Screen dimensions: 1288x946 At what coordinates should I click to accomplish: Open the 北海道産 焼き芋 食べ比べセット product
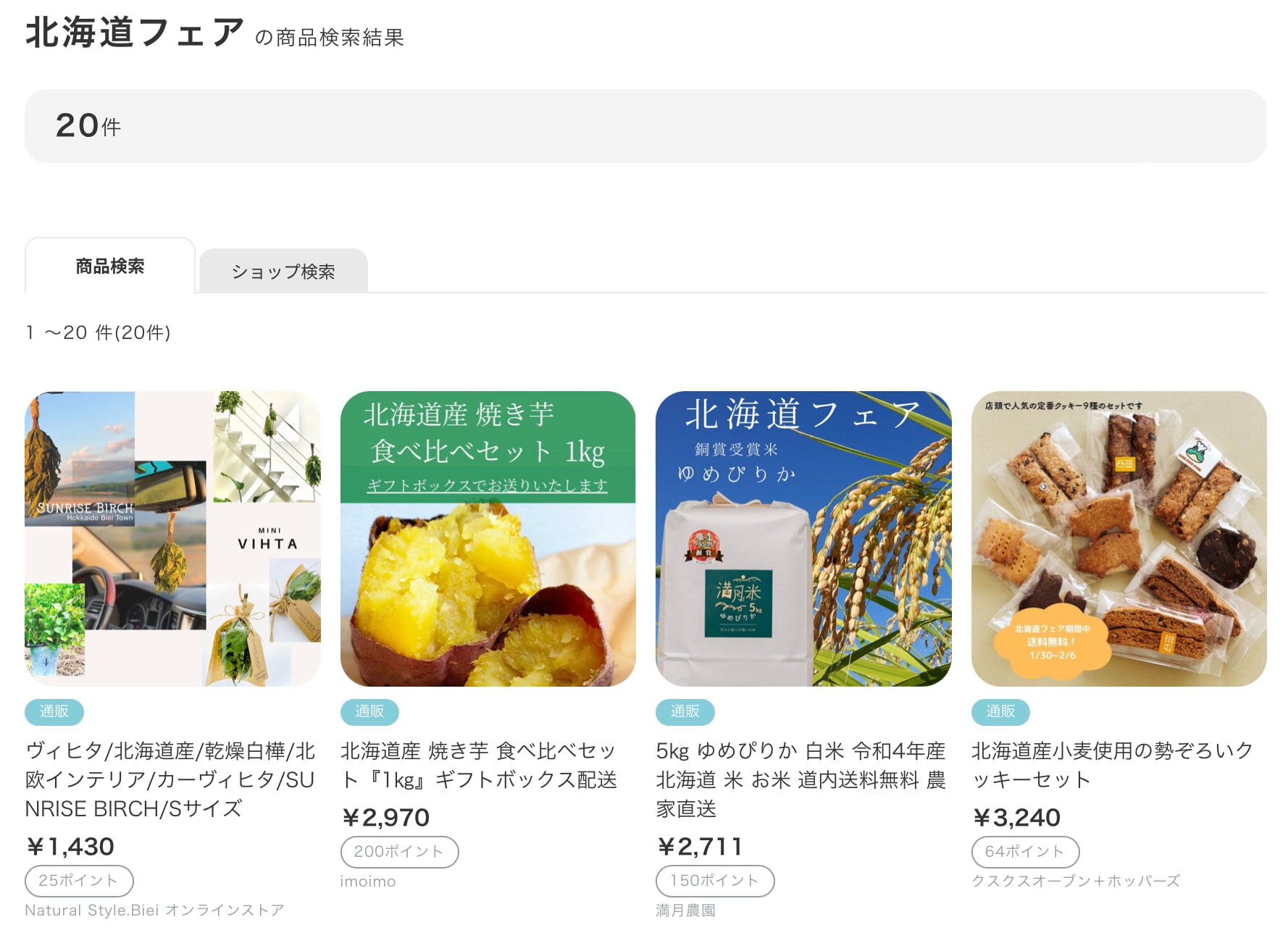pos(488,539)
